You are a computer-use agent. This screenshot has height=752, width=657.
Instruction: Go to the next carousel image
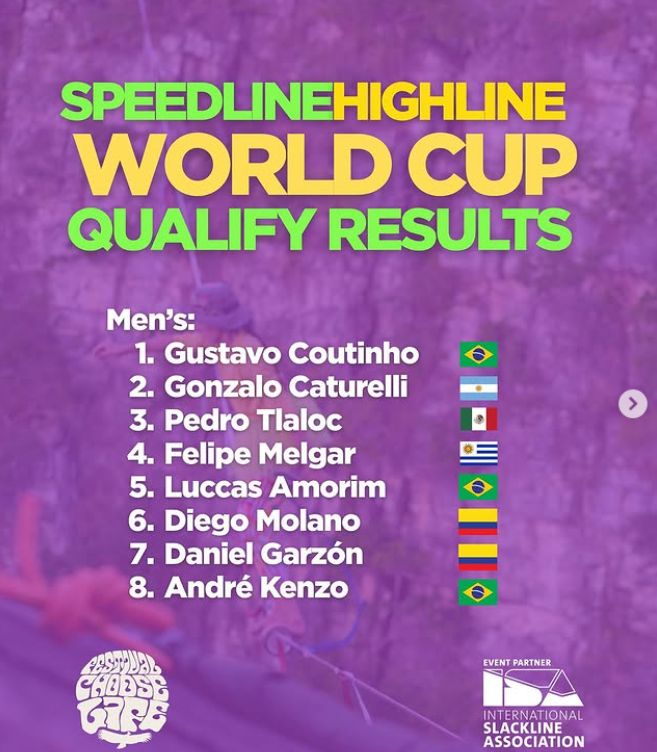tap(633, 404)
